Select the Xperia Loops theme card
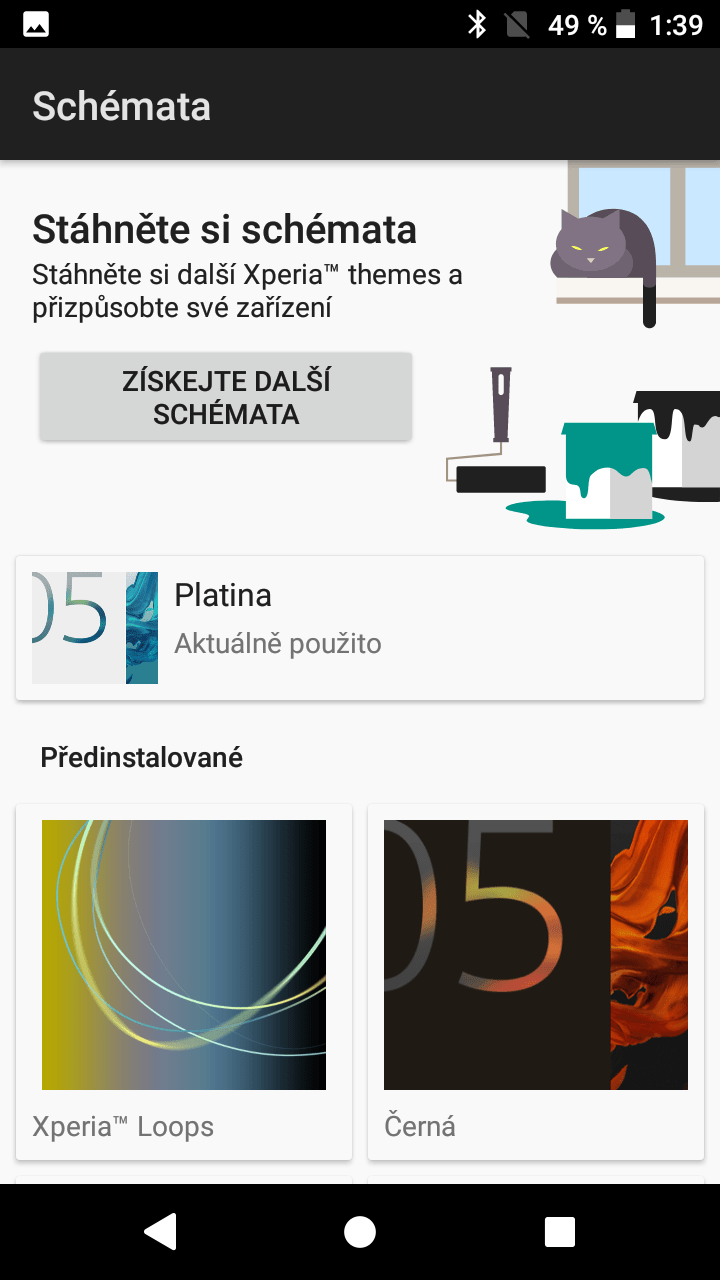The height and width of the screenshot is (1280, 720). [184, 982]
